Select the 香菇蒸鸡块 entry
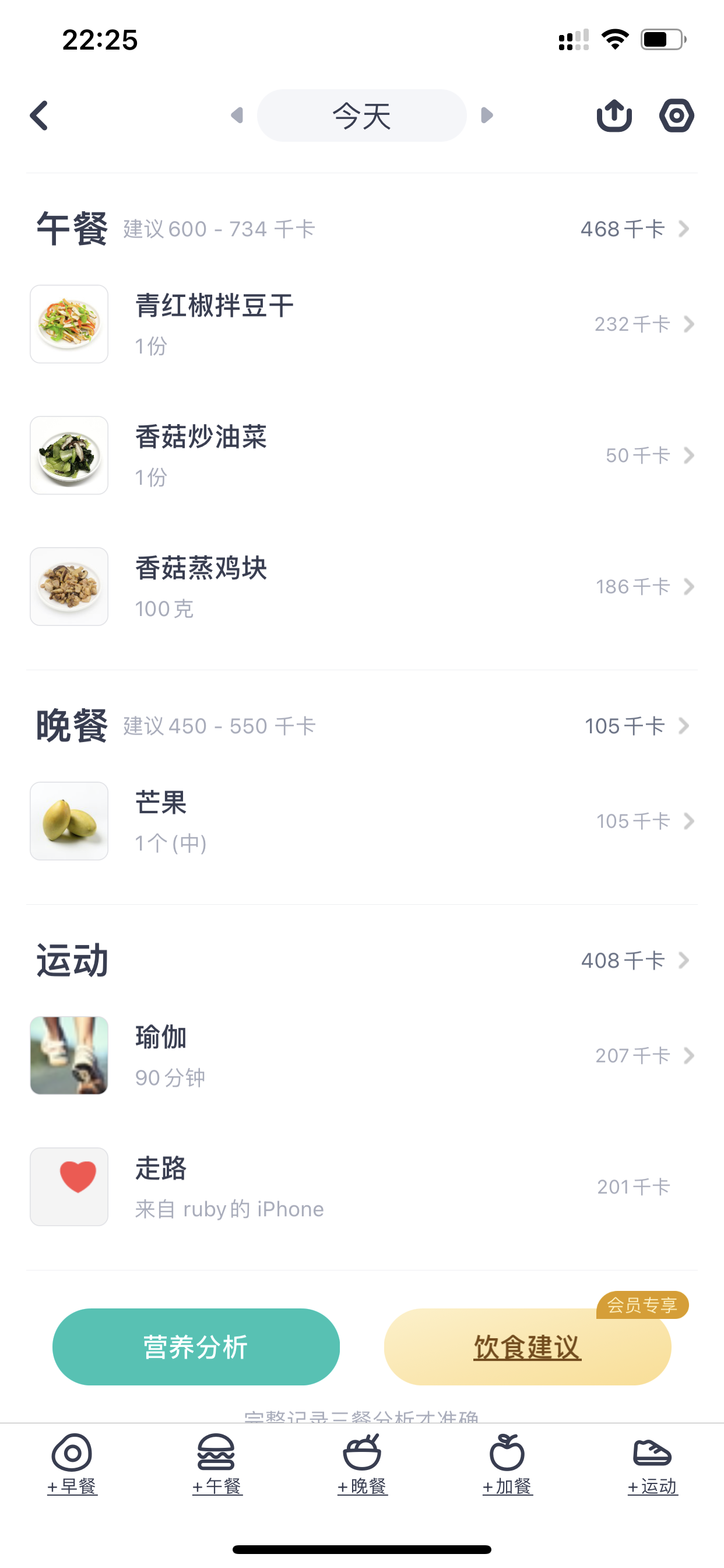This screenshot has height=1568, width=724. 361,587
